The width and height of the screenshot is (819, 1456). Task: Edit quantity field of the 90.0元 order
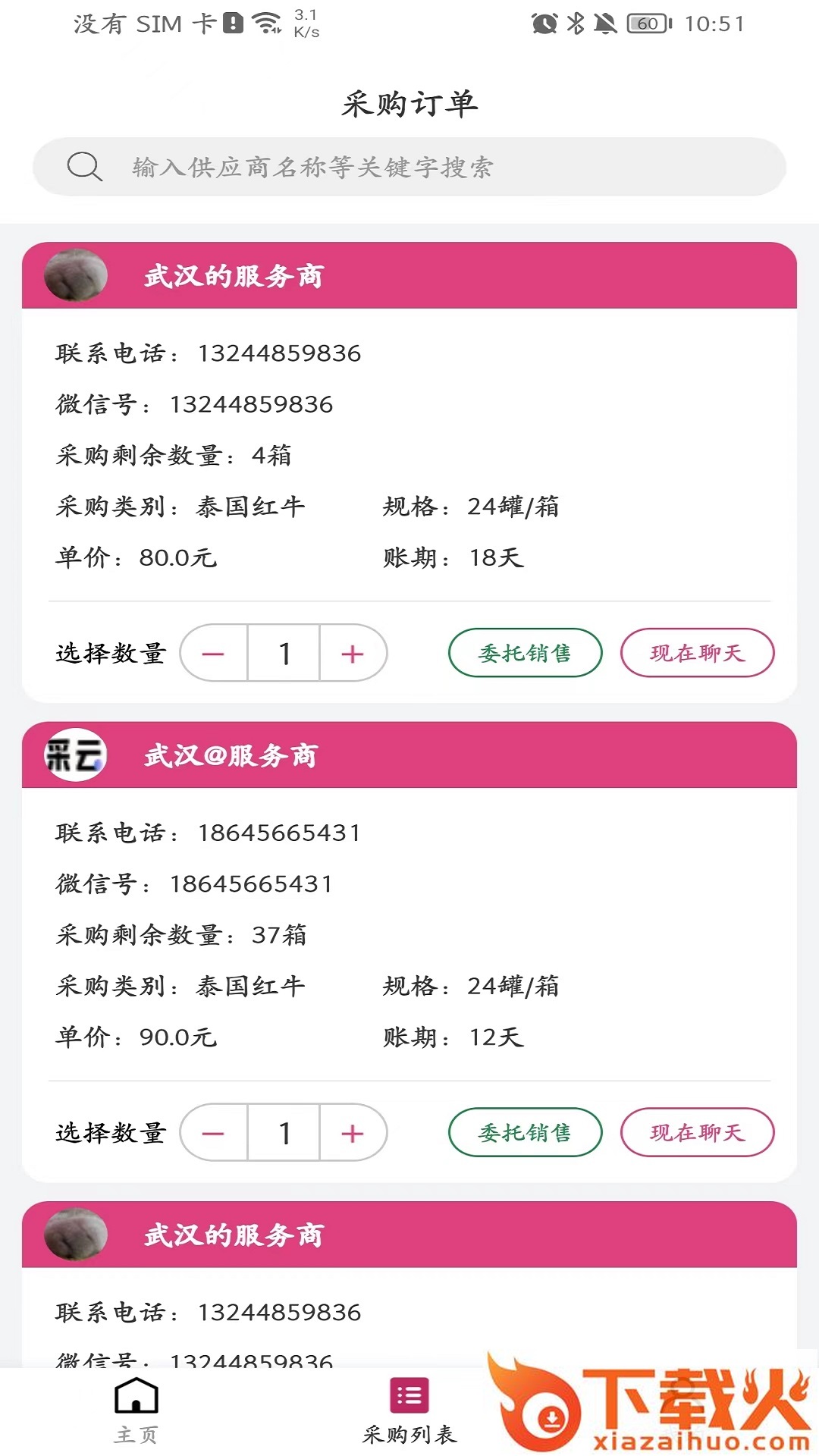tap(284, 1133)
